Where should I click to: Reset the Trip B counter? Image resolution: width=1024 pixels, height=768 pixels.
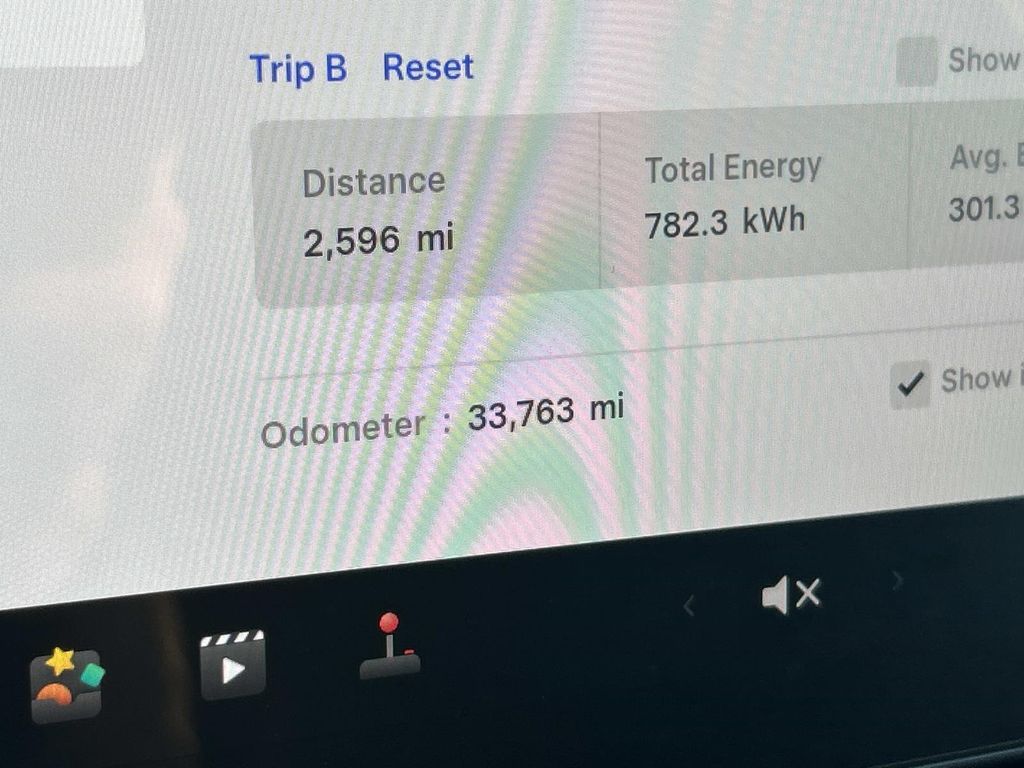click(x=428, y=68)
